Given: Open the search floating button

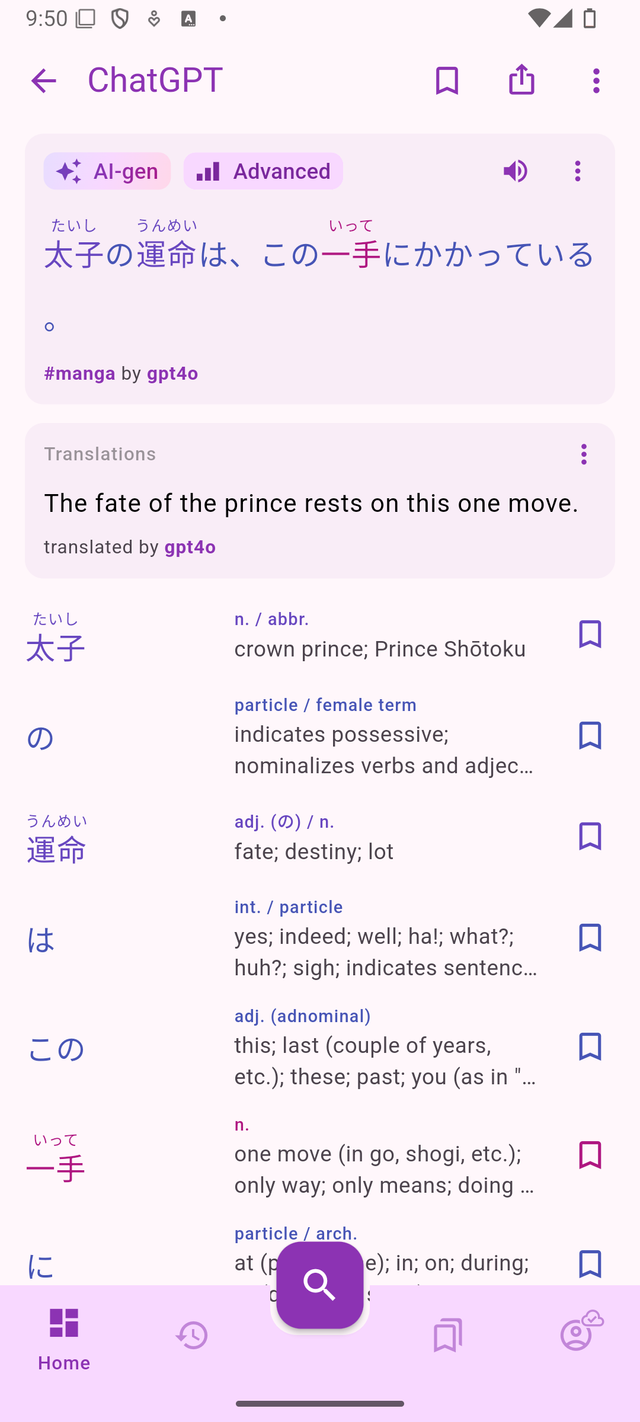Looking at the screenshot, I should click(320, 1285).
